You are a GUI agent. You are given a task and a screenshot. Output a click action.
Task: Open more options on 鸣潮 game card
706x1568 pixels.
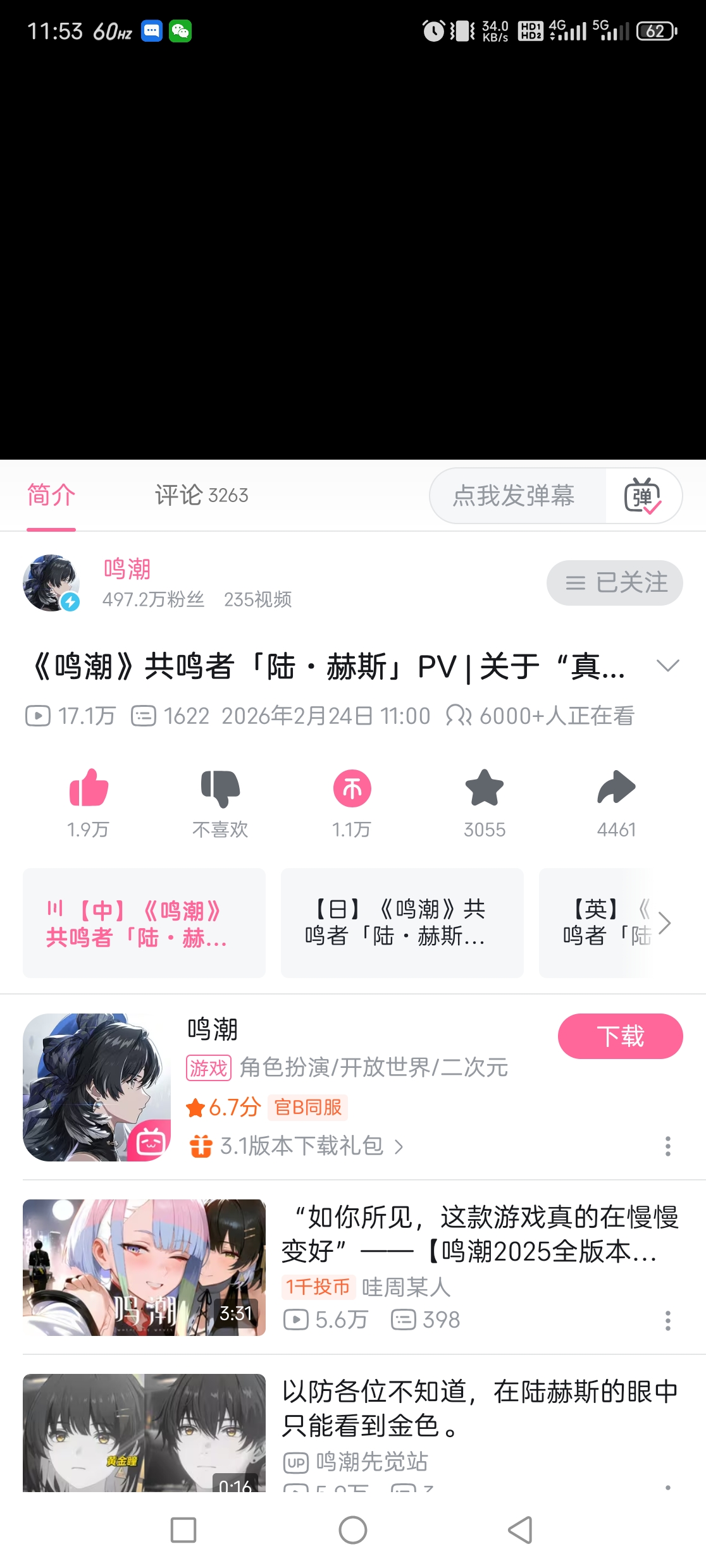point(667,1146)
